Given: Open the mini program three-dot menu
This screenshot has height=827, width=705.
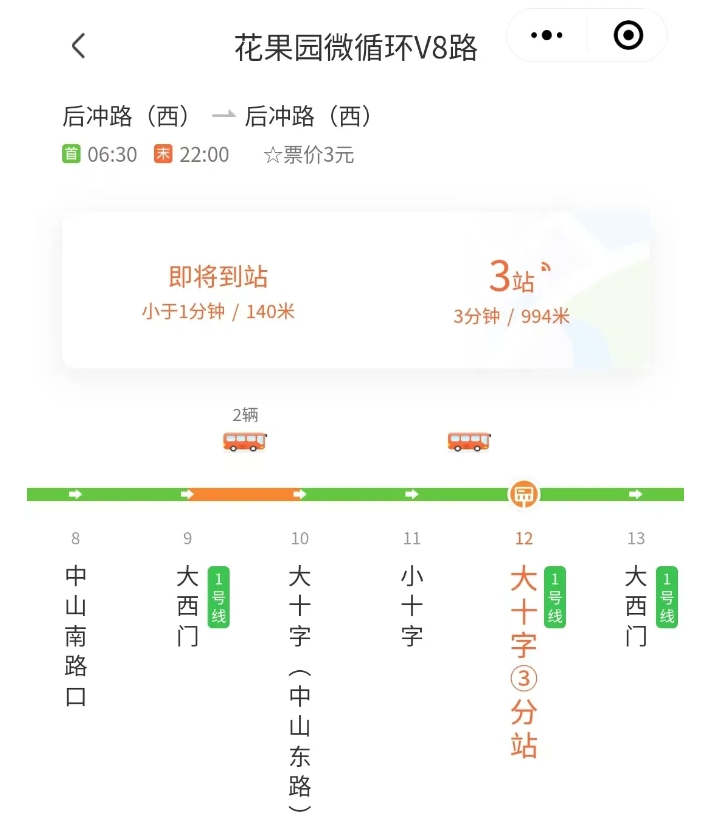Looking at the screenshot, I should 546,35.
